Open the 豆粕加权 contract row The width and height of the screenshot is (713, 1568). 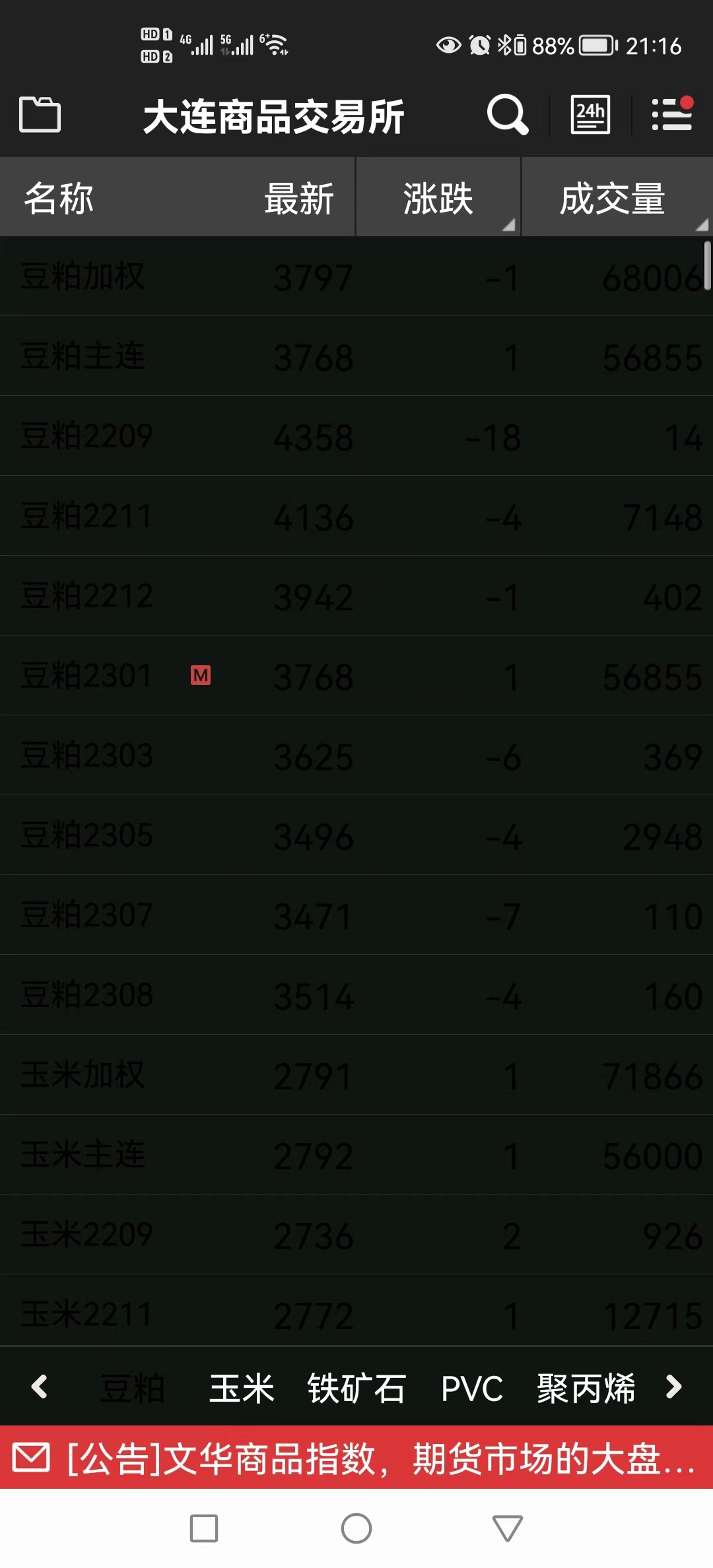[356, 277]
